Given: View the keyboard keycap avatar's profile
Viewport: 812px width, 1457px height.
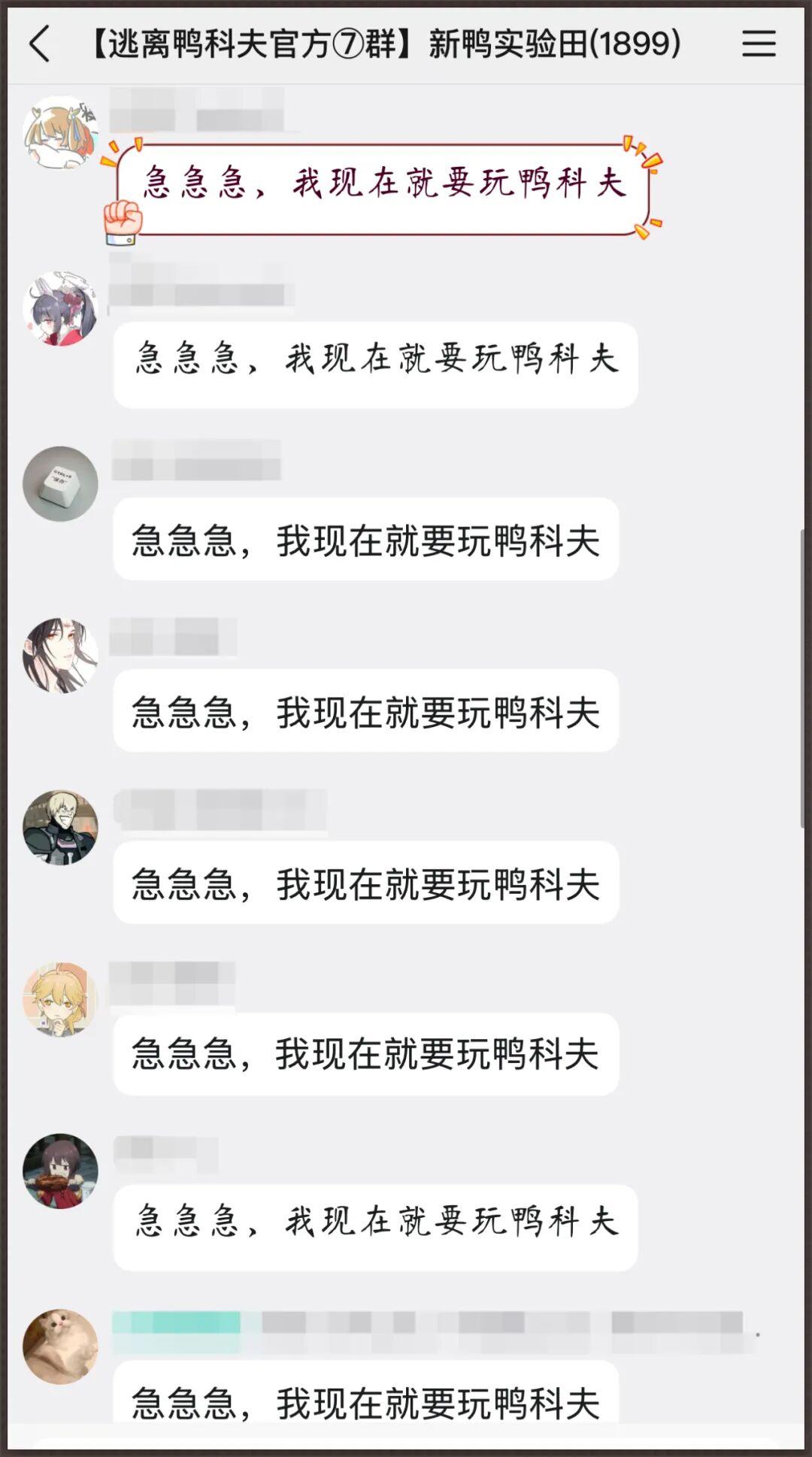Looking at the screenshot, I should [x=60, y=483].
